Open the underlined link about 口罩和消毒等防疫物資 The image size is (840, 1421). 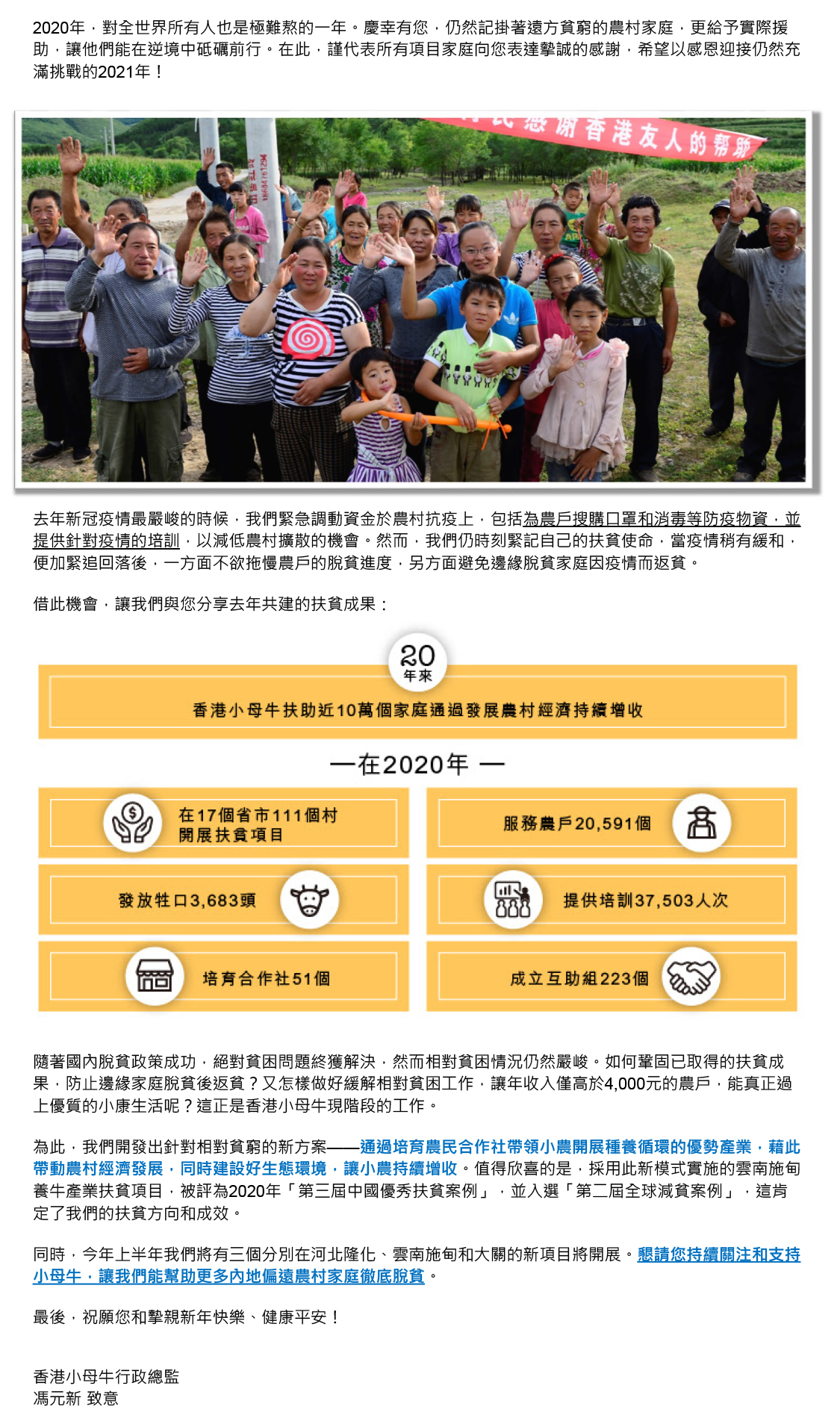point(661,519)
